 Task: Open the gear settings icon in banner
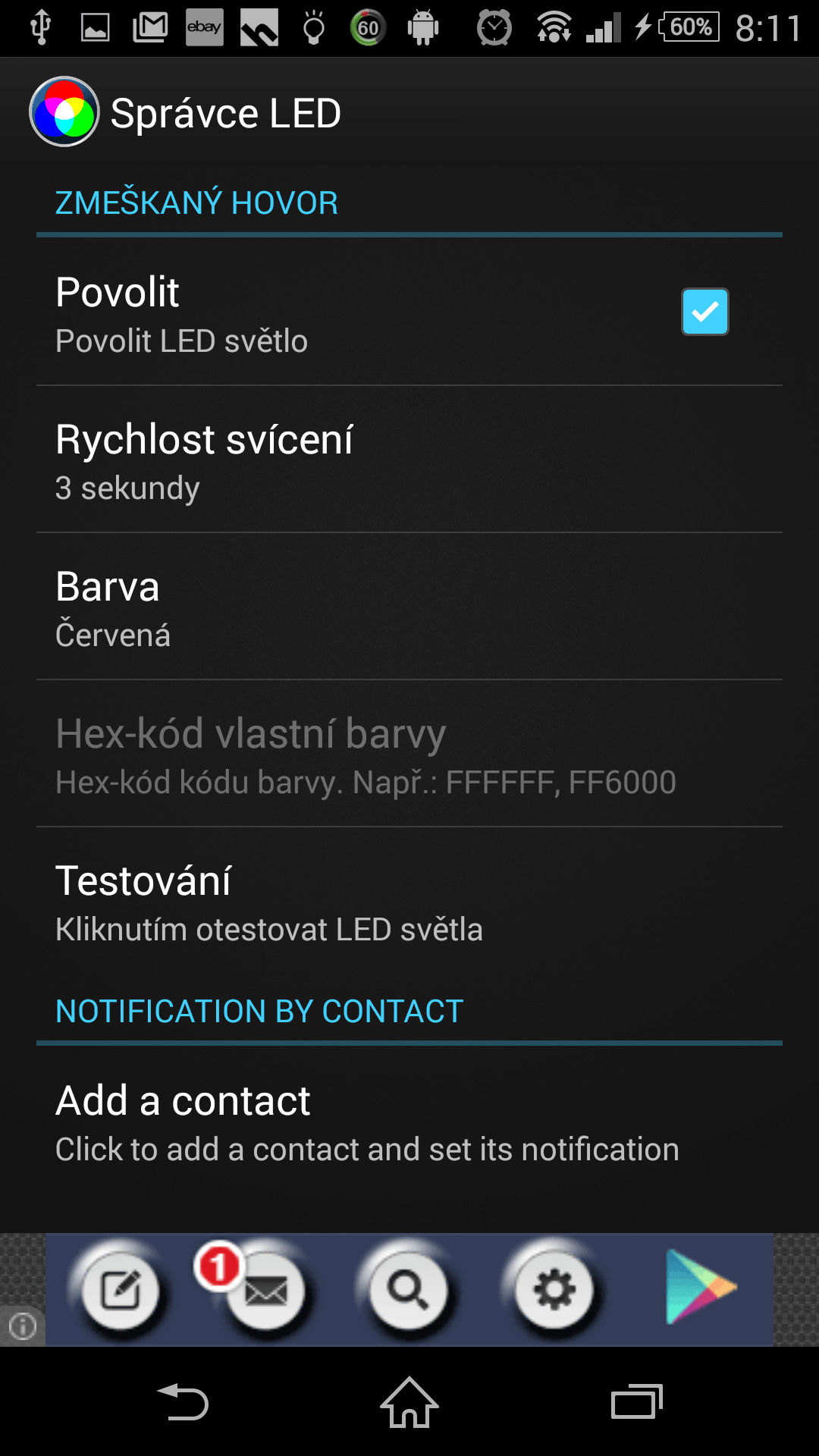pyautogui.click(x=554, y=1290)
